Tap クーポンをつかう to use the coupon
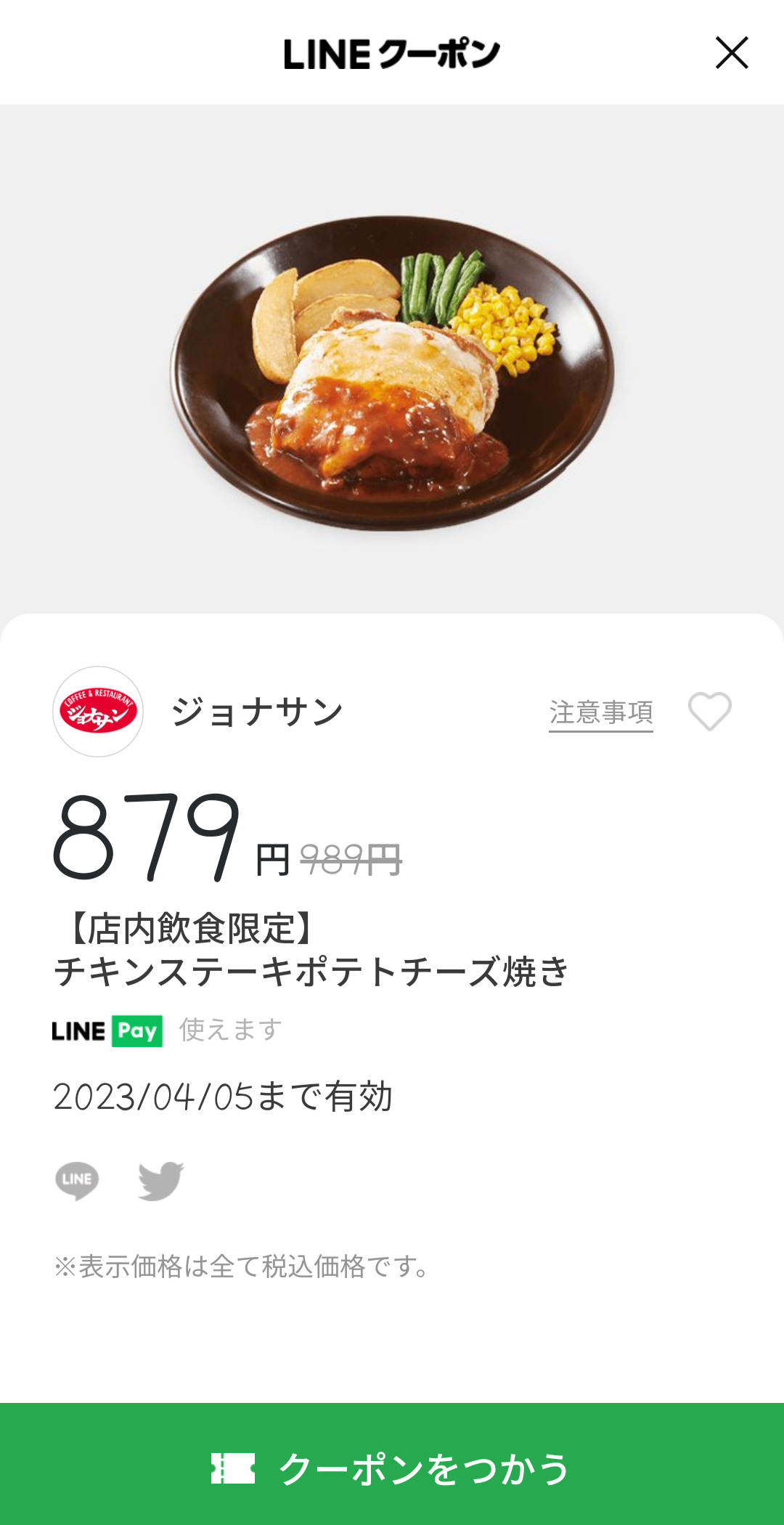The height and width of the screenshot is (1525, 784). 392,1468
